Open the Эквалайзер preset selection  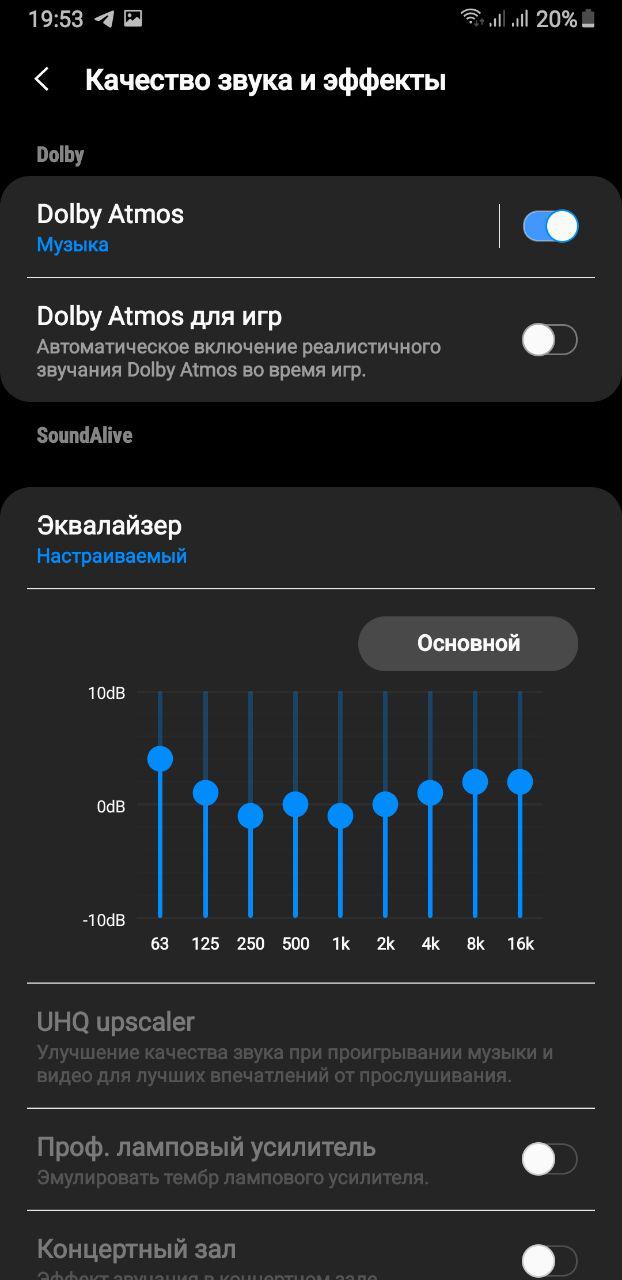[311, 538]
